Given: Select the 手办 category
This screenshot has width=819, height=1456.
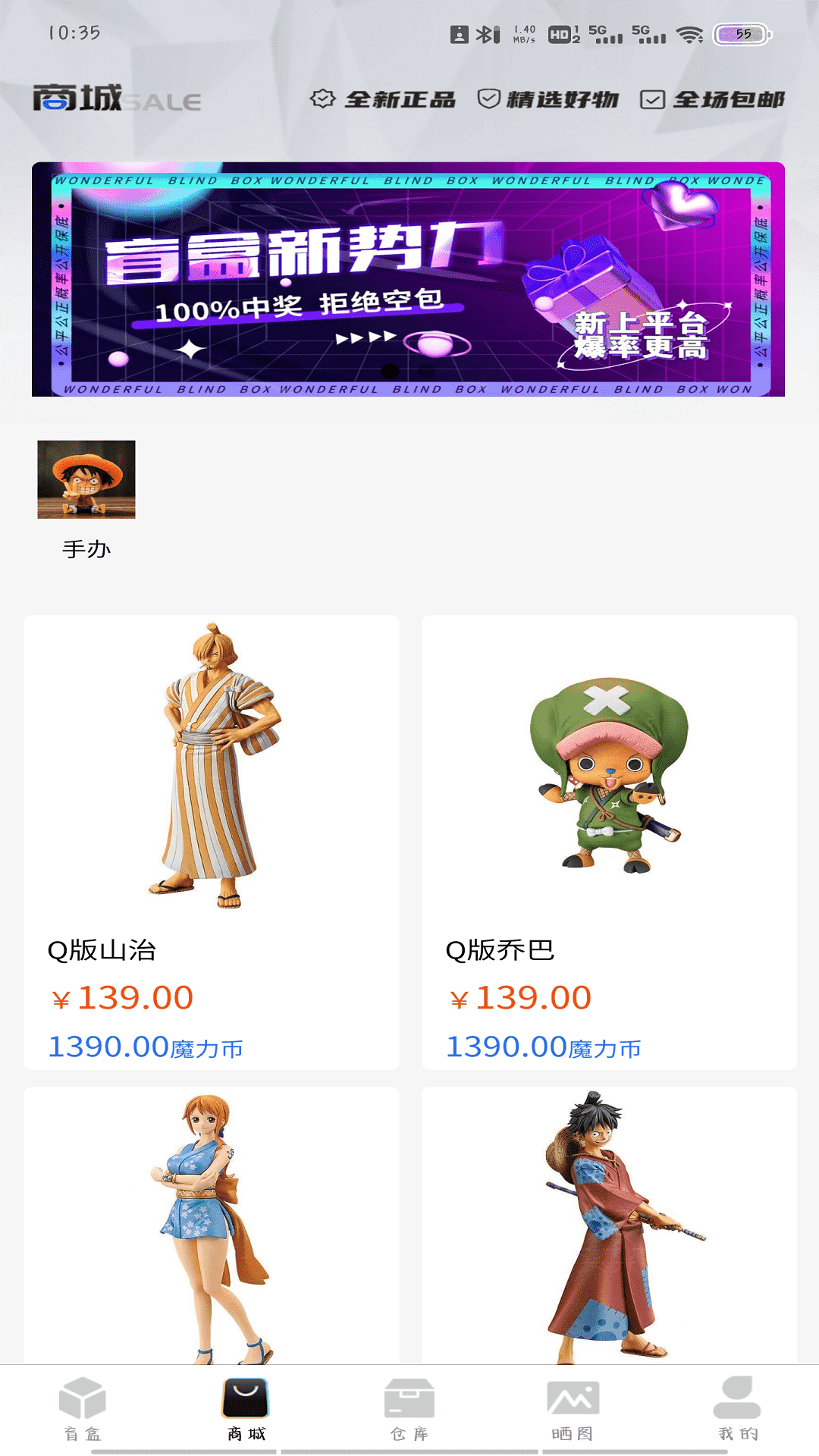Looking at the screenshot, I should [x=86, y=497].
